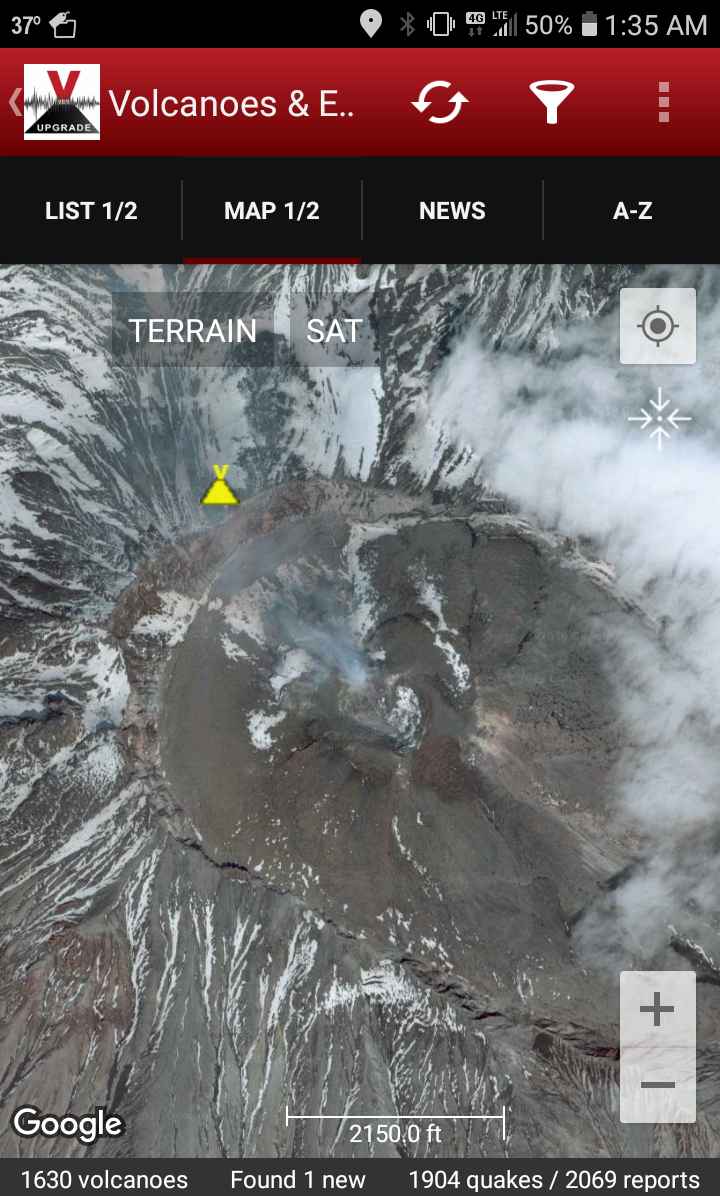The height and width of the screenshot is (1196, 720).
Task: Switch to the LIST 1/2 tab
Action: (91, 211)
